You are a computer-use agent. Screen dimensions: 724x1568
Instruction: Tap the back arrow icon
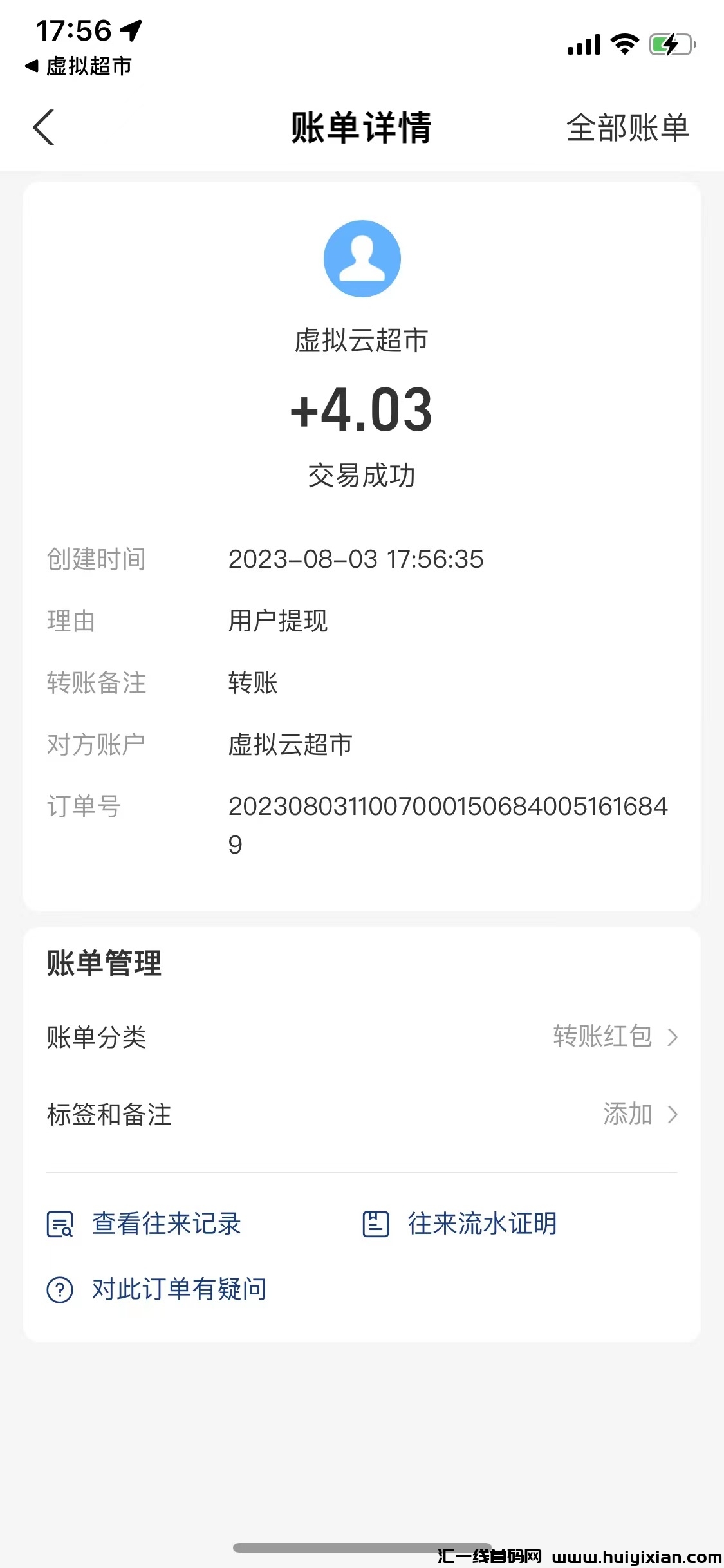[x=44, y=128]
